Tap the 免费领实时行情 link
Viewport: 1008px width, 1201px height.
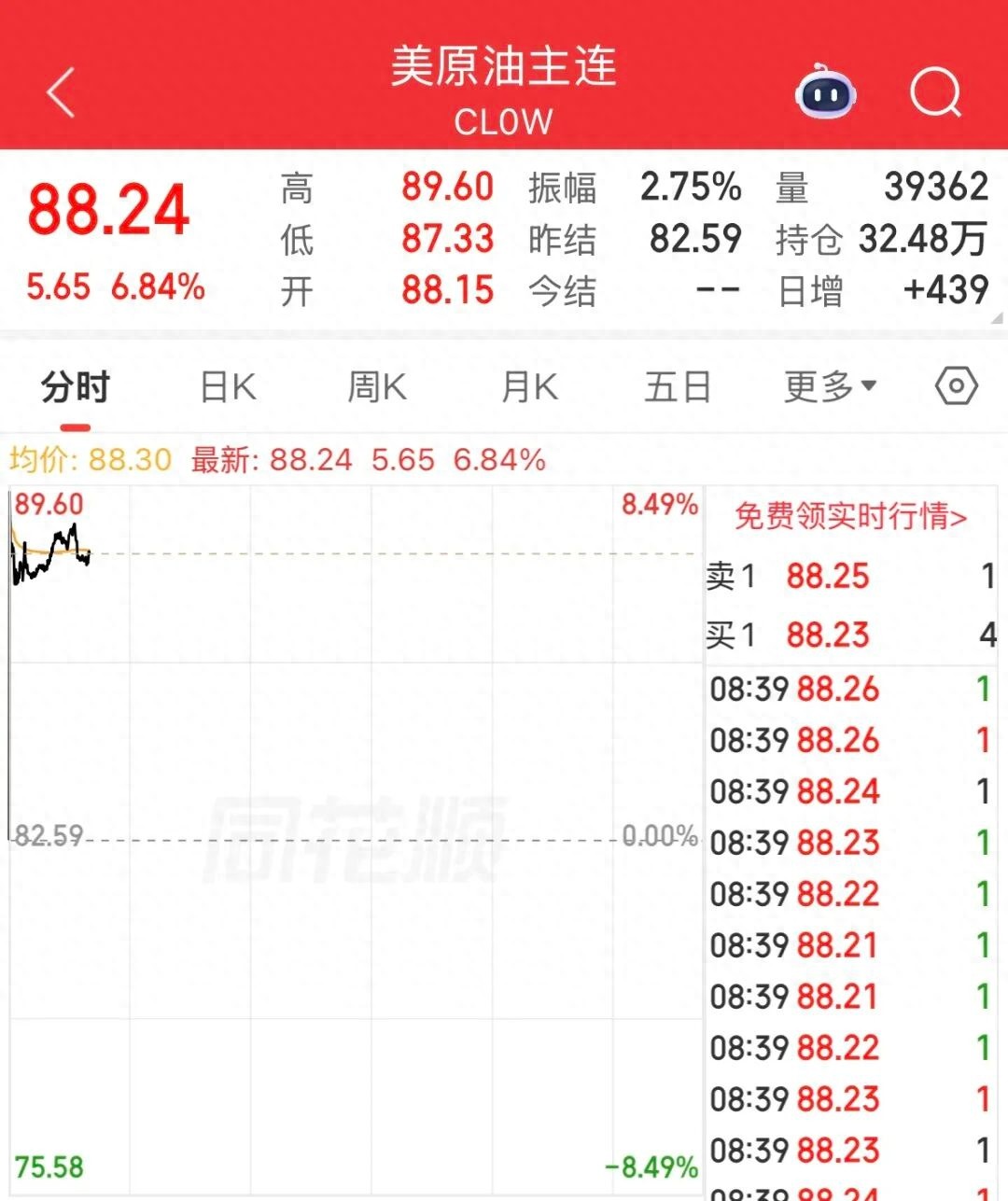coord(850,516)
